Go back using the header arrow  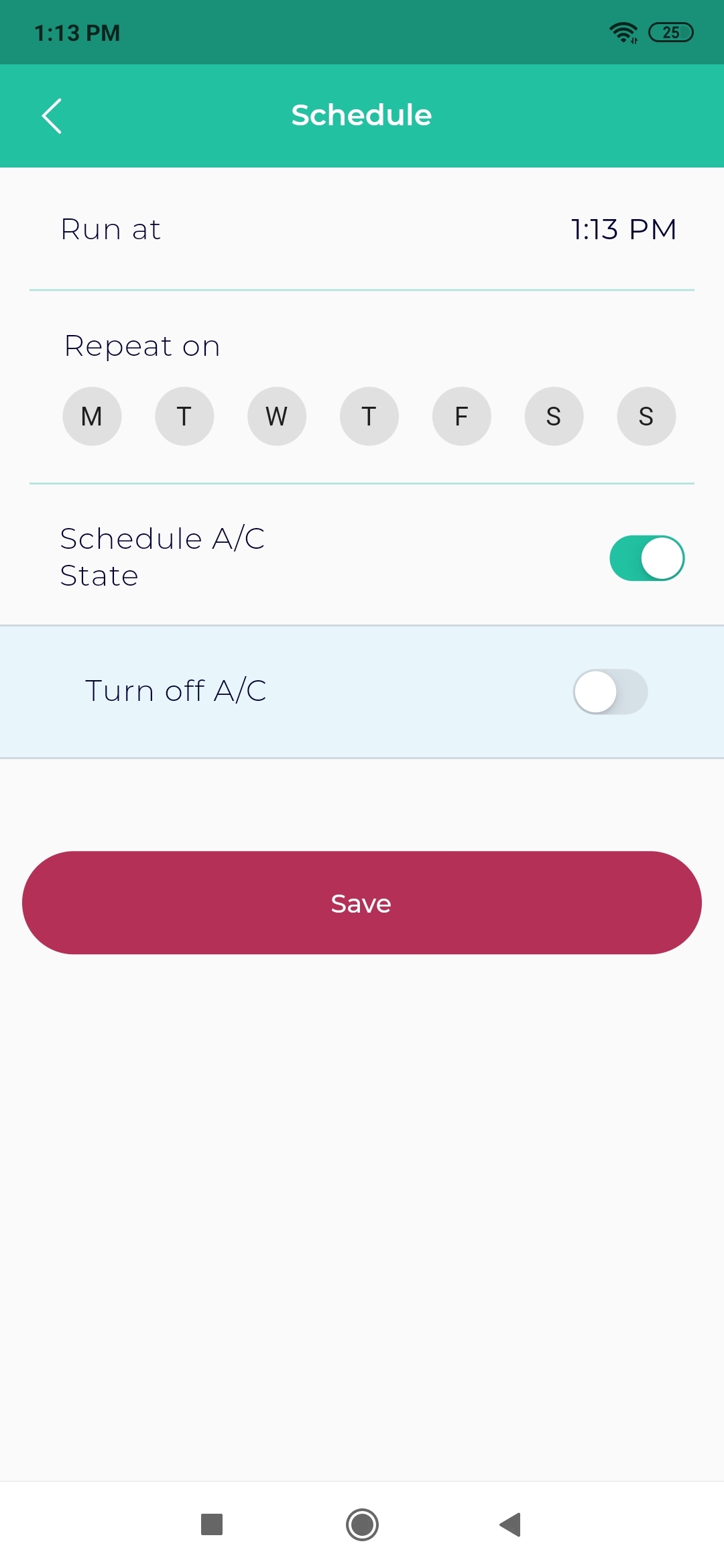52,116
